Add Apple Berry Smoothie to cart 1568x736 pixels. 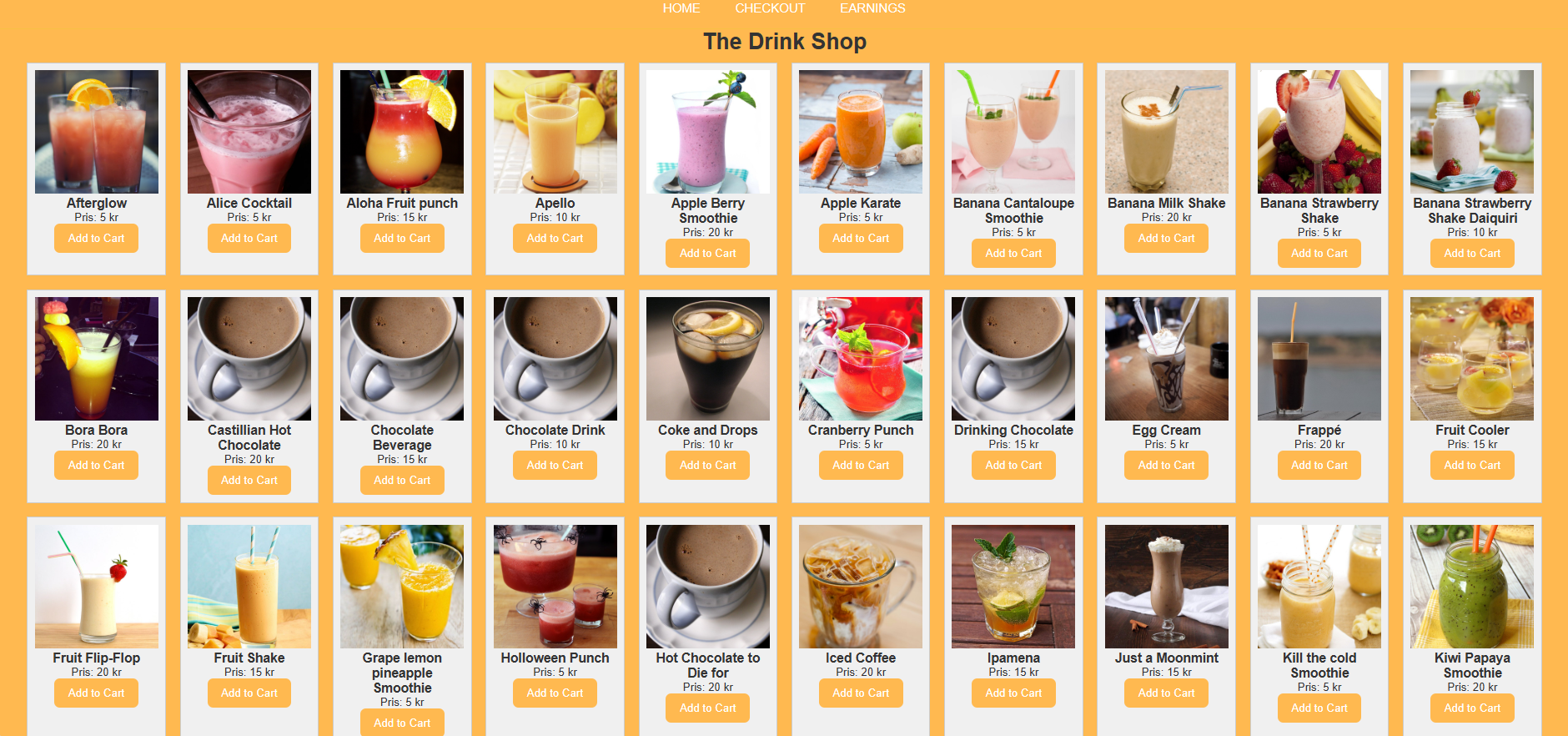point(707,253)
